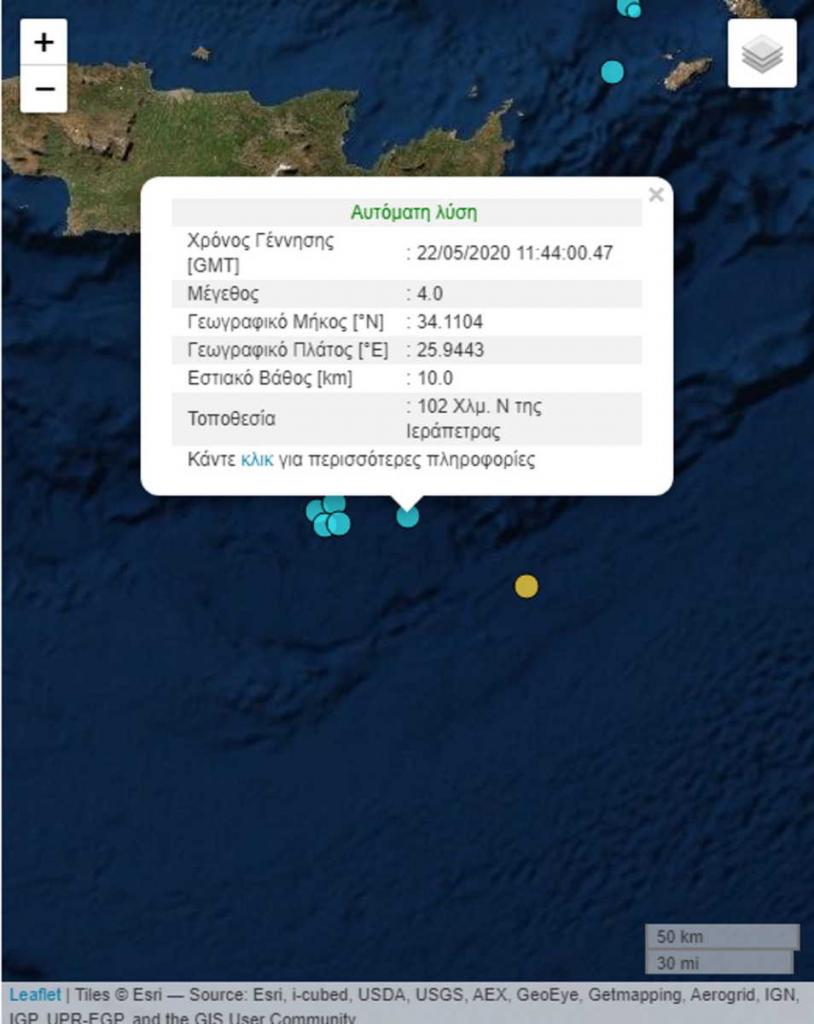Screen dimensions: 814x1024
Task: Open the κλικ link for more information
Action: click(x=257, y=460)
